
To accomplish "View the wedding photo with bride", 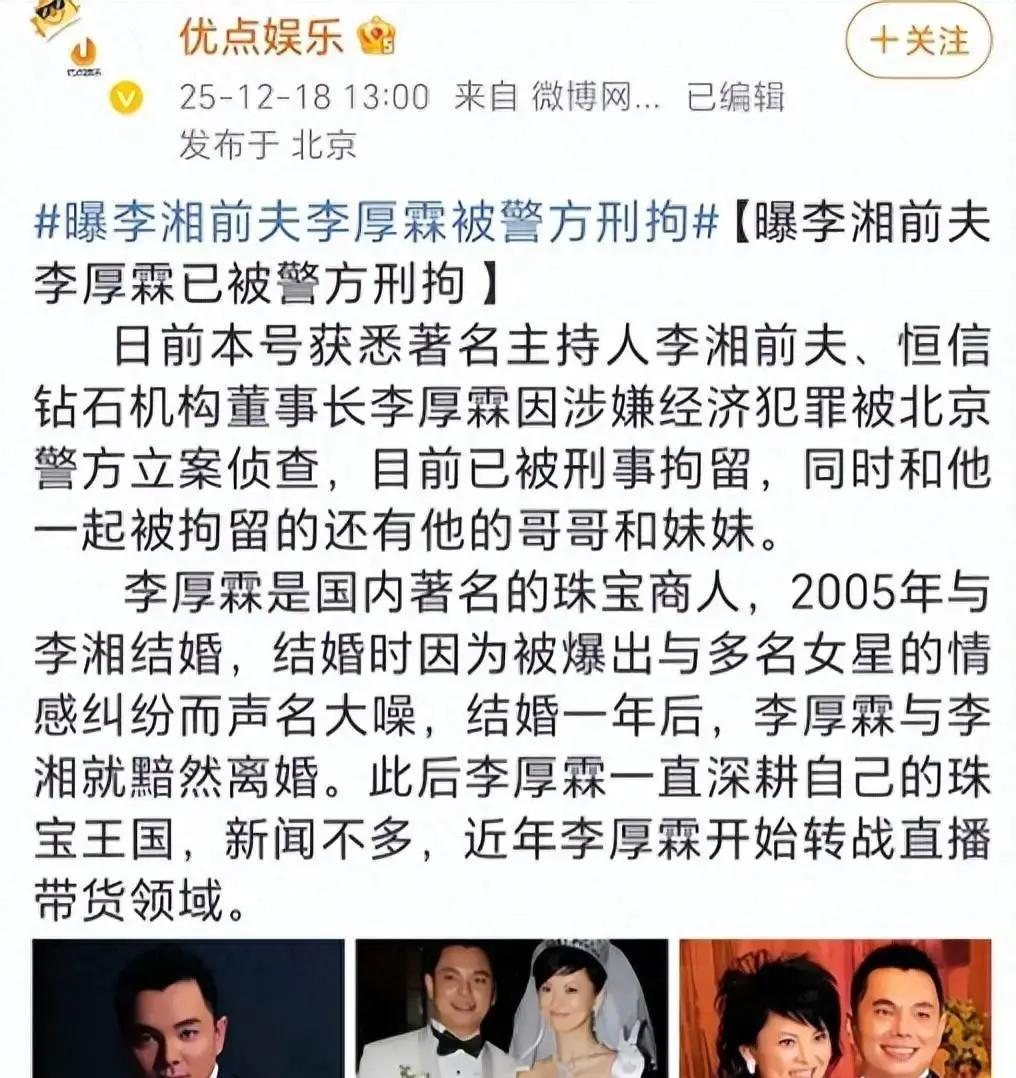I will [512, 1008].
